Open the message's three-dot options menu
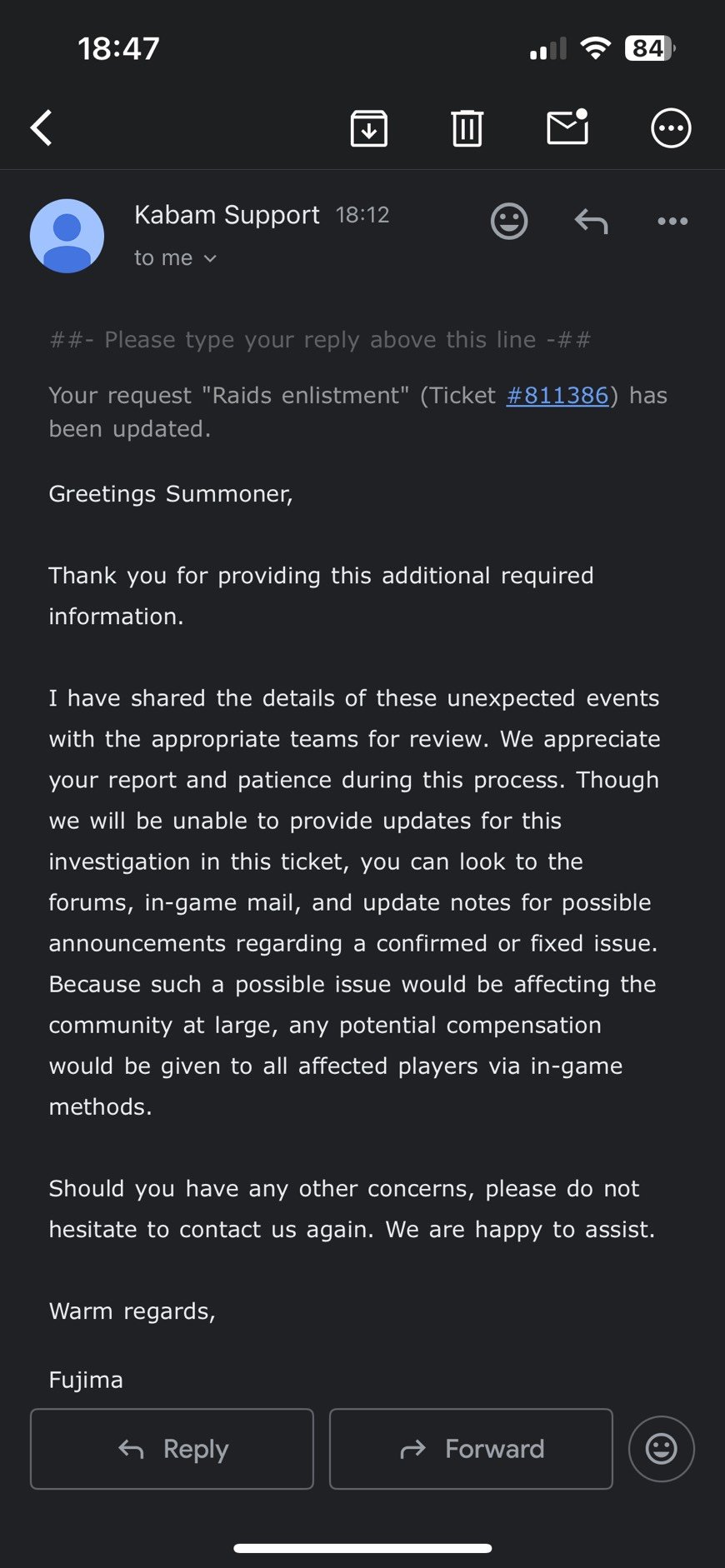 click(x=672, y=221)
